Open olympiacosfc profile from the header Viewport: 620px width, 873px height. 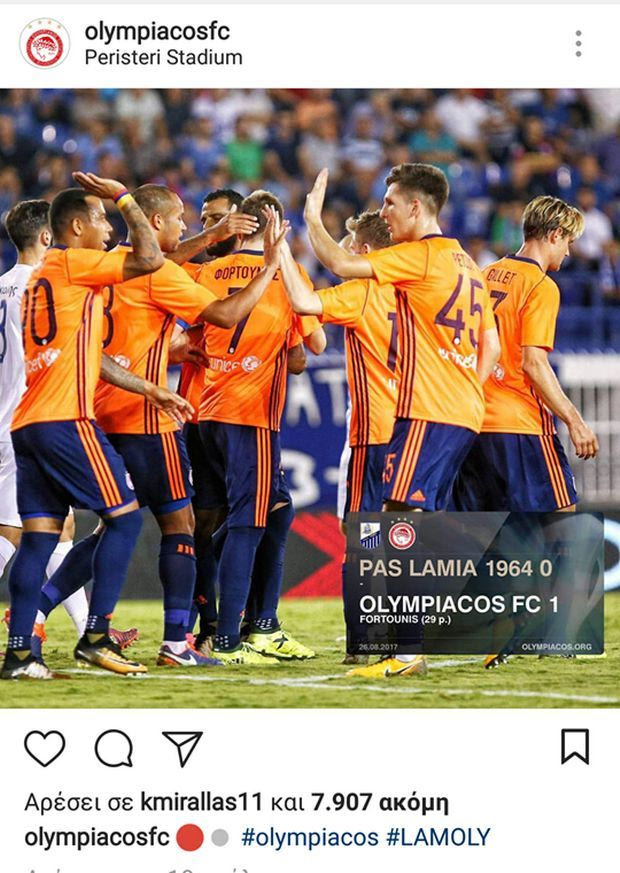point(157,32)
